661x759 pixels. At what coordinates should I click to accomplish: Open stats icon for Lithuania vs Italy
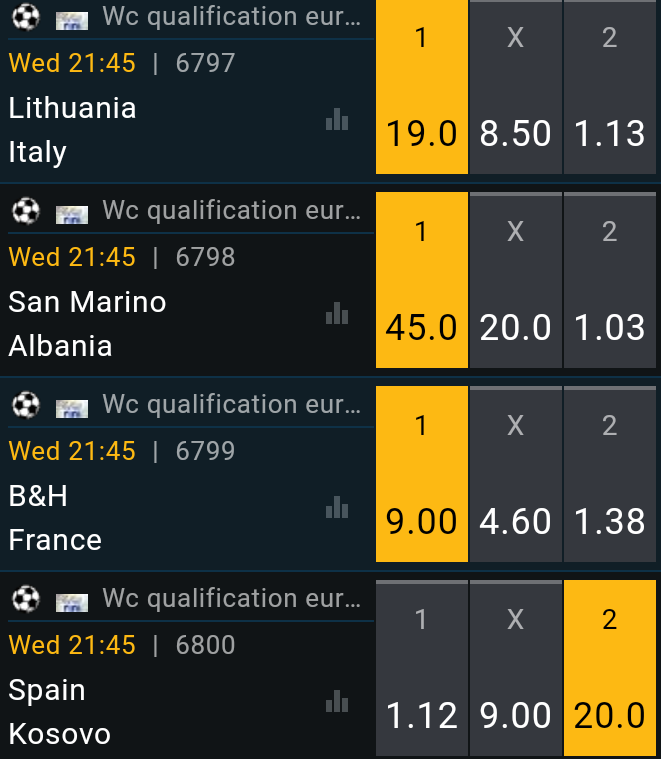[x=337, y=121]
